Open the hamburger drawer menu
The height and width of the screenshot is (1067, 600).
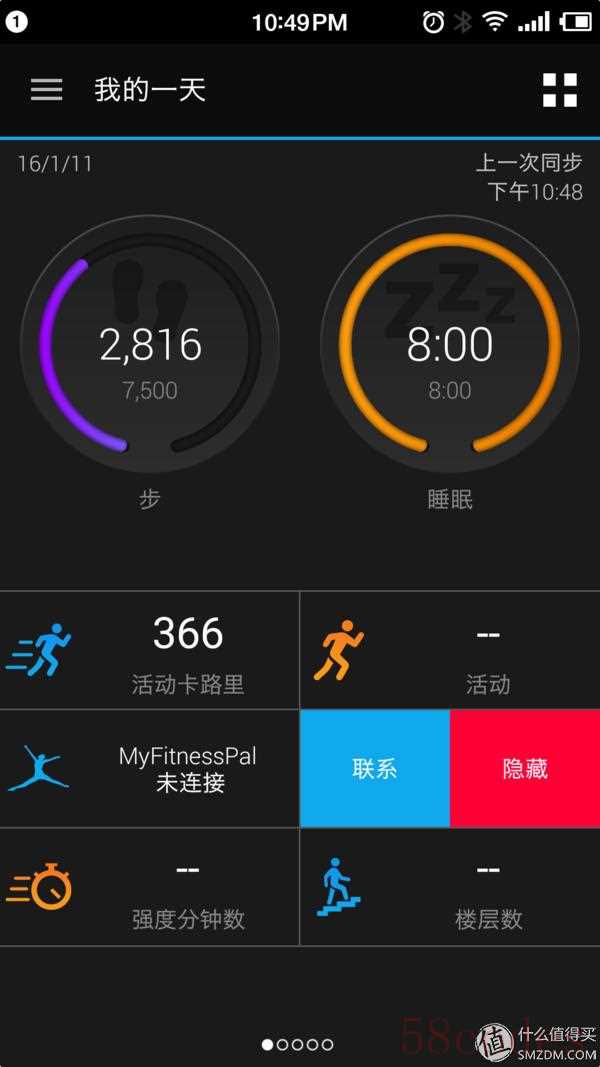[46, 90]
